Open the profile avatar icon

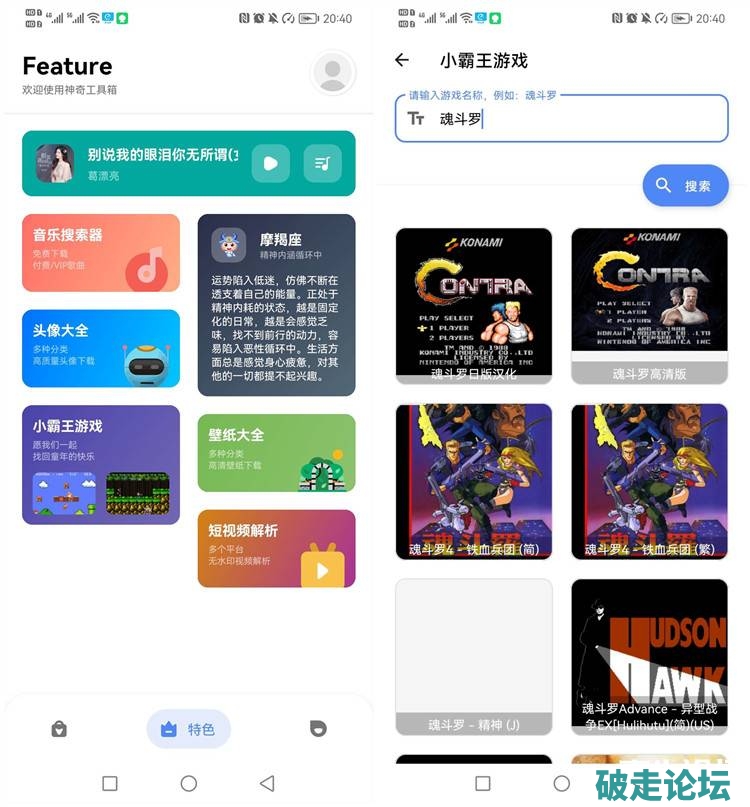(333, 73)
